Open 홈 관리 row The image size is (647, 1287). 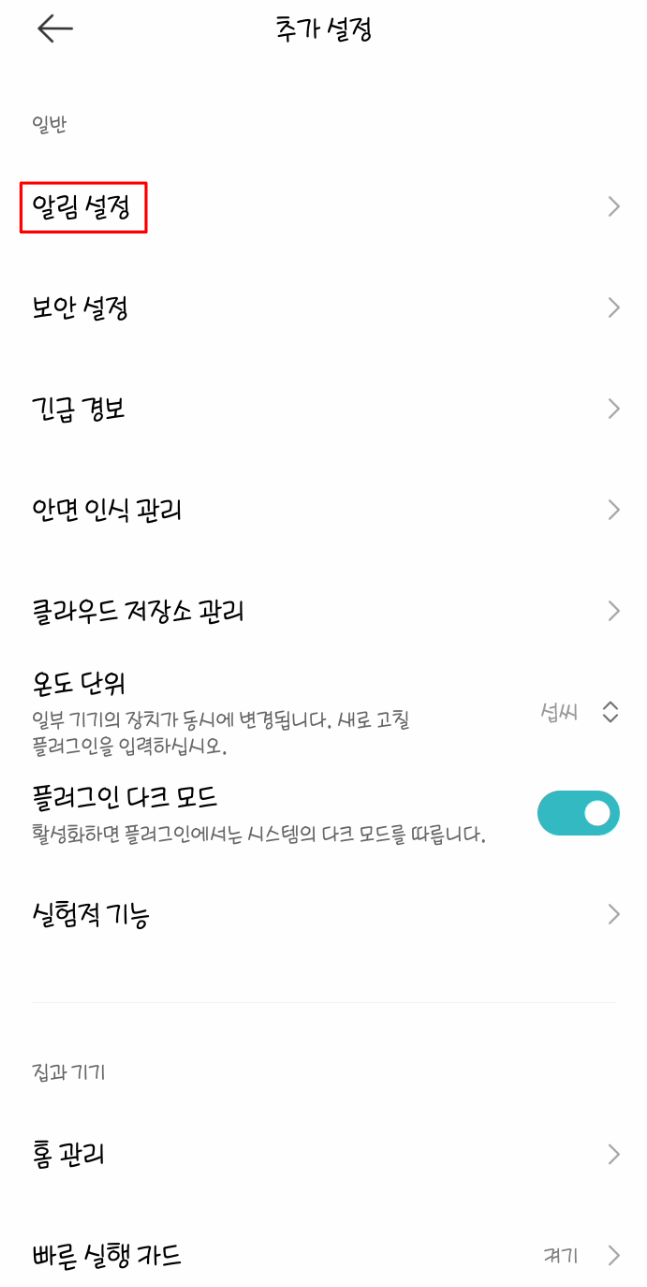(323, 1155)
